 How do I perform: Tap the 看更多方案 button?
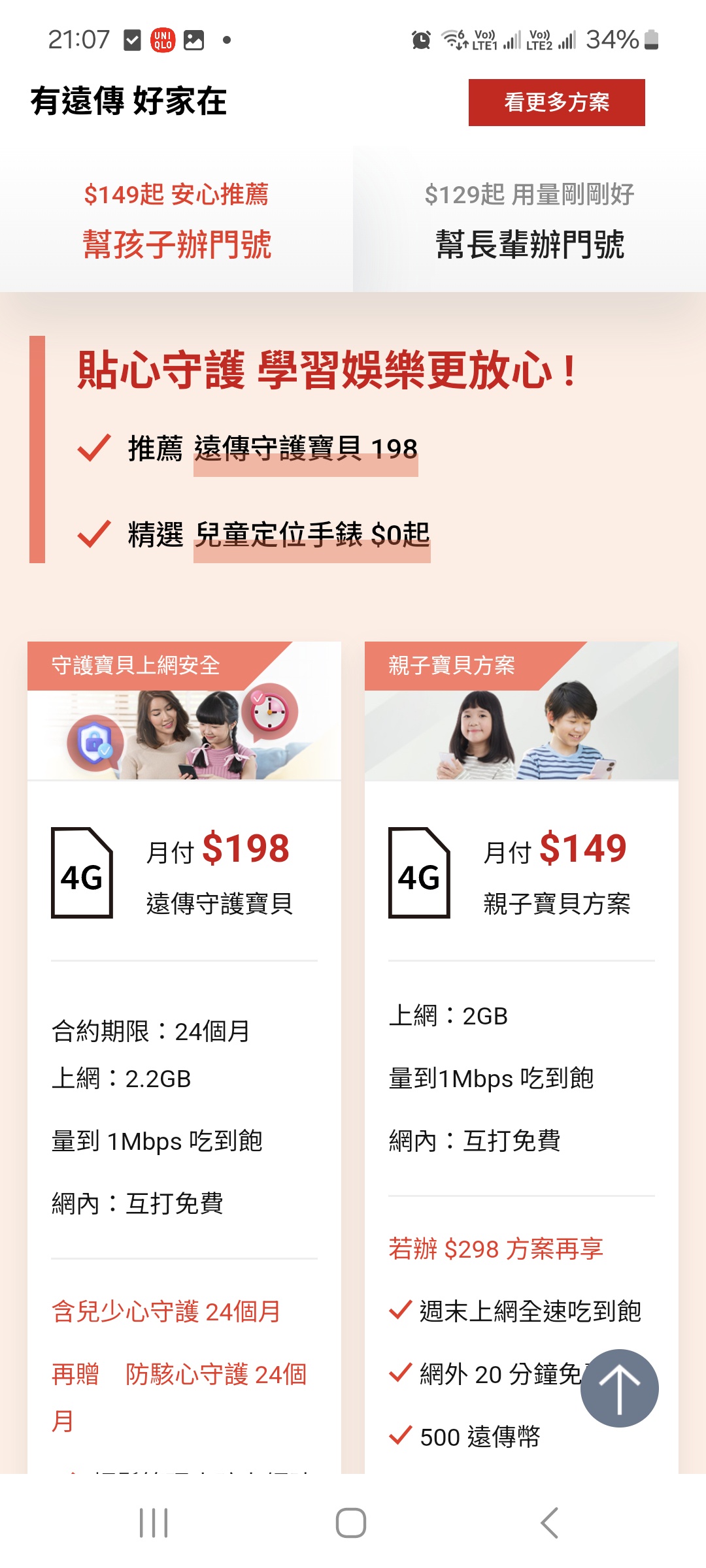556,103
